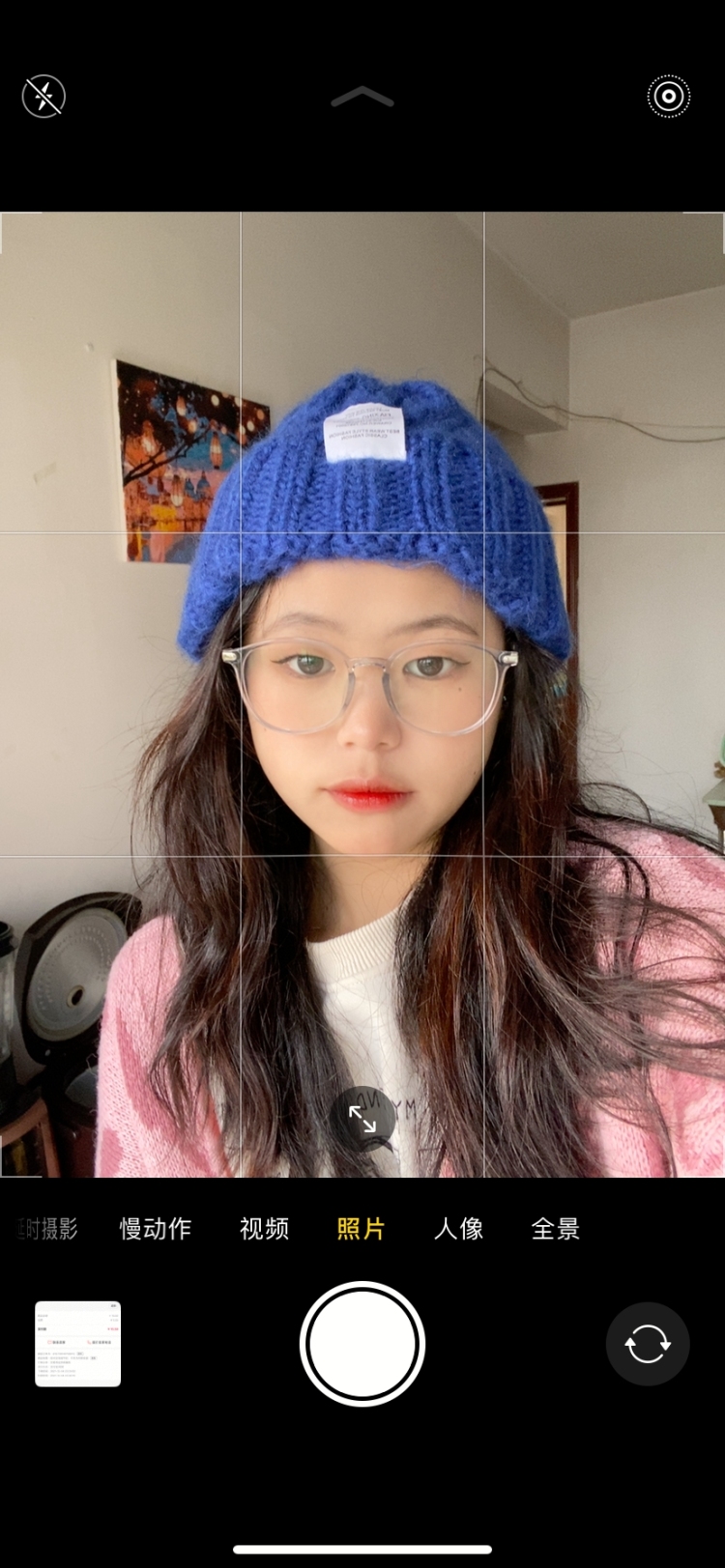Switch to 慢动作 mode
The height and width of the screenshot is (1568, 725).
(x=156, y=1229)
